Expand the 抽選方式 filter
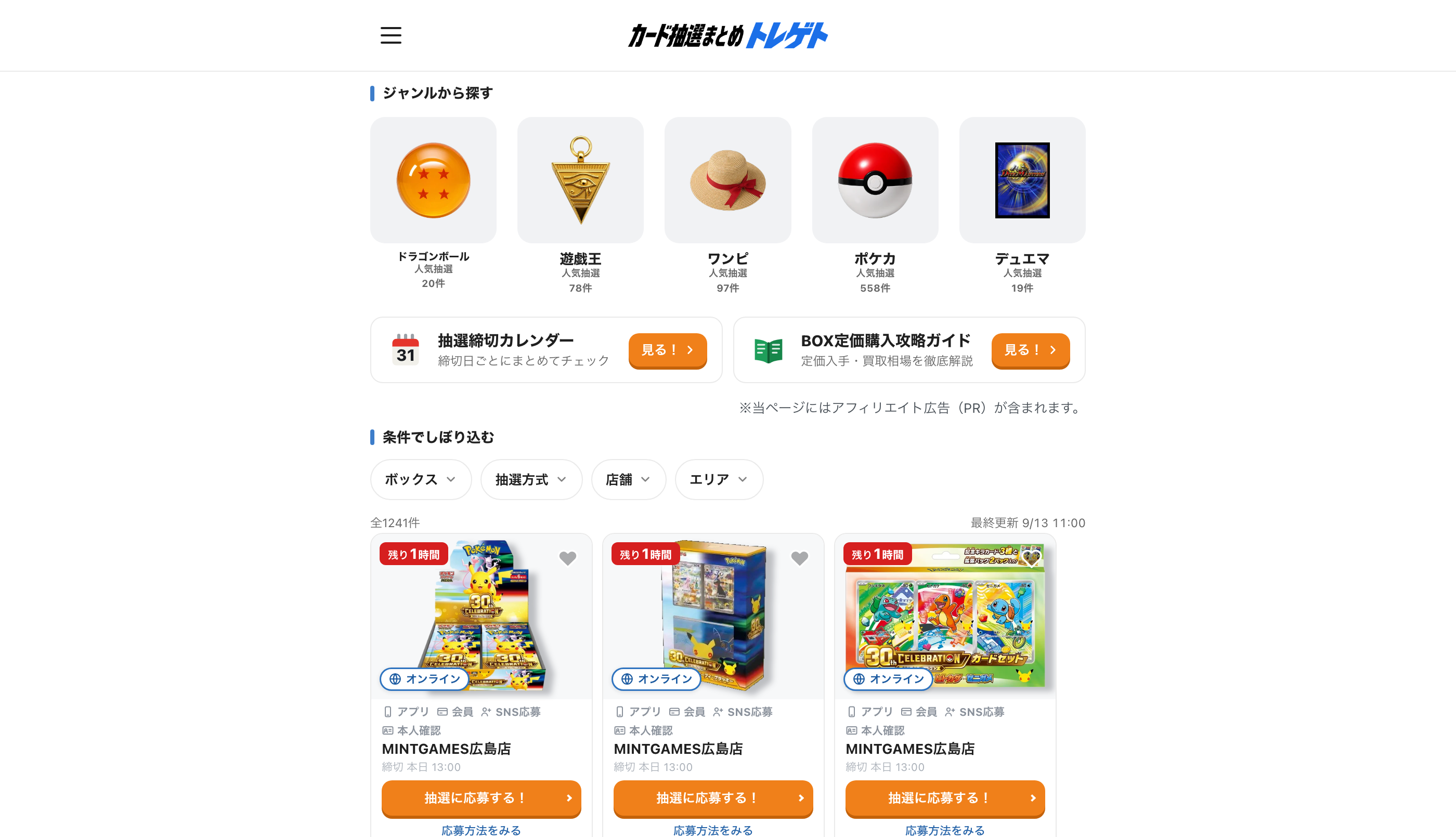 tap(531, 479)
